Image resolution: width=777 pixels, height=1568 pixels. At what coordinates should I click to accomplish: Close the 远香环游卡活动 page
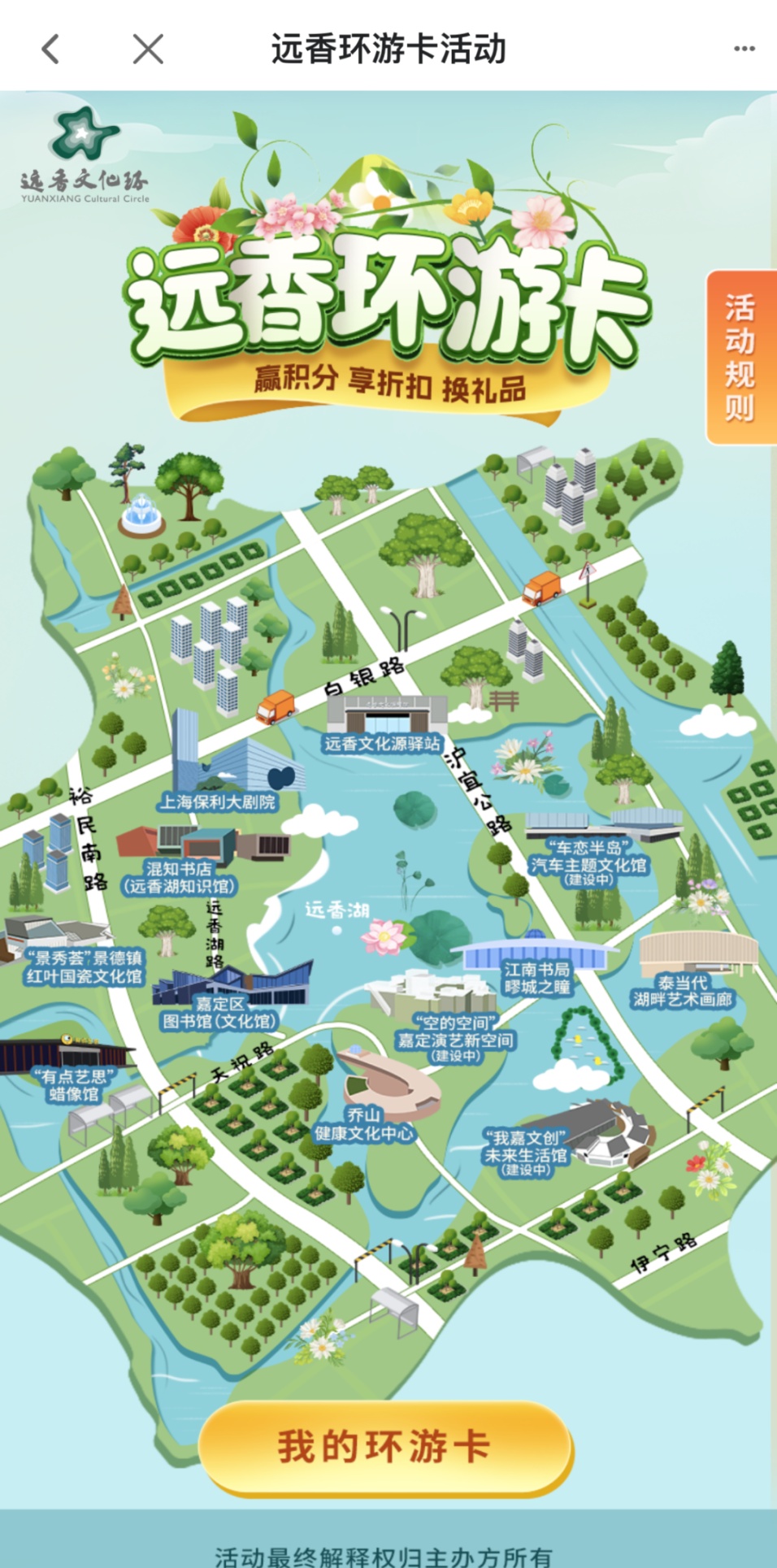[148, 49]
